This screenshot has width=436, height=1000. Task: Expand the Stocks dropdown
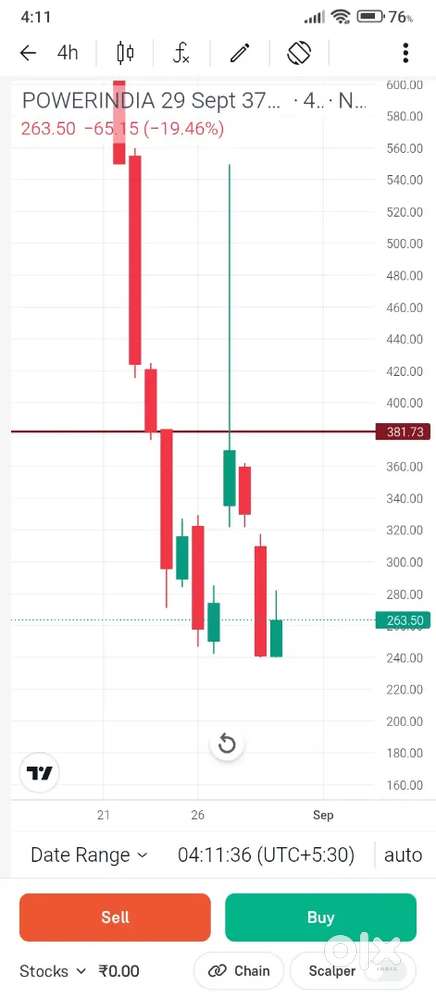coord(52,971)
